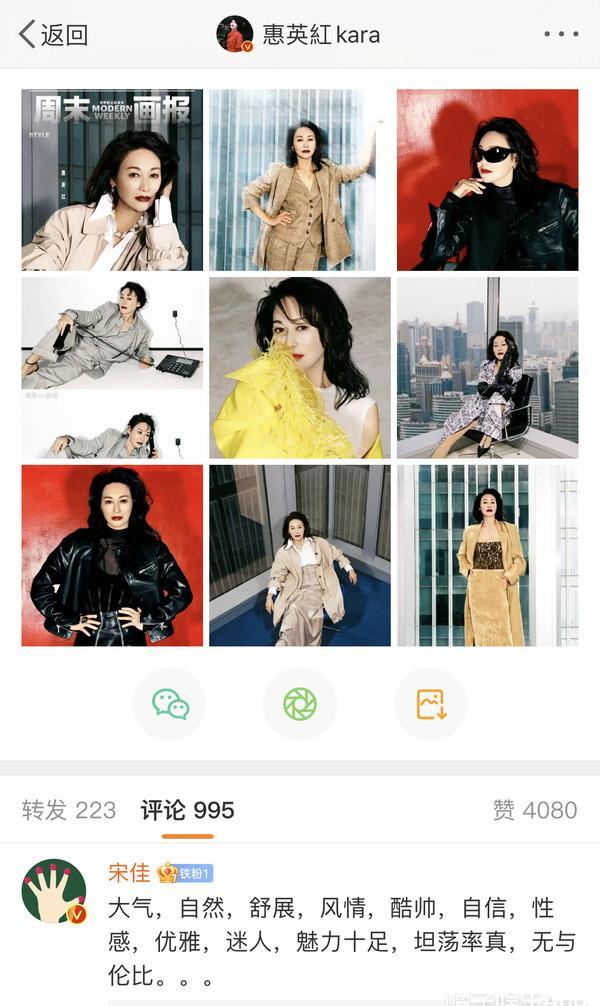Tap the green camera shutter share icon

tap(300, 704)
